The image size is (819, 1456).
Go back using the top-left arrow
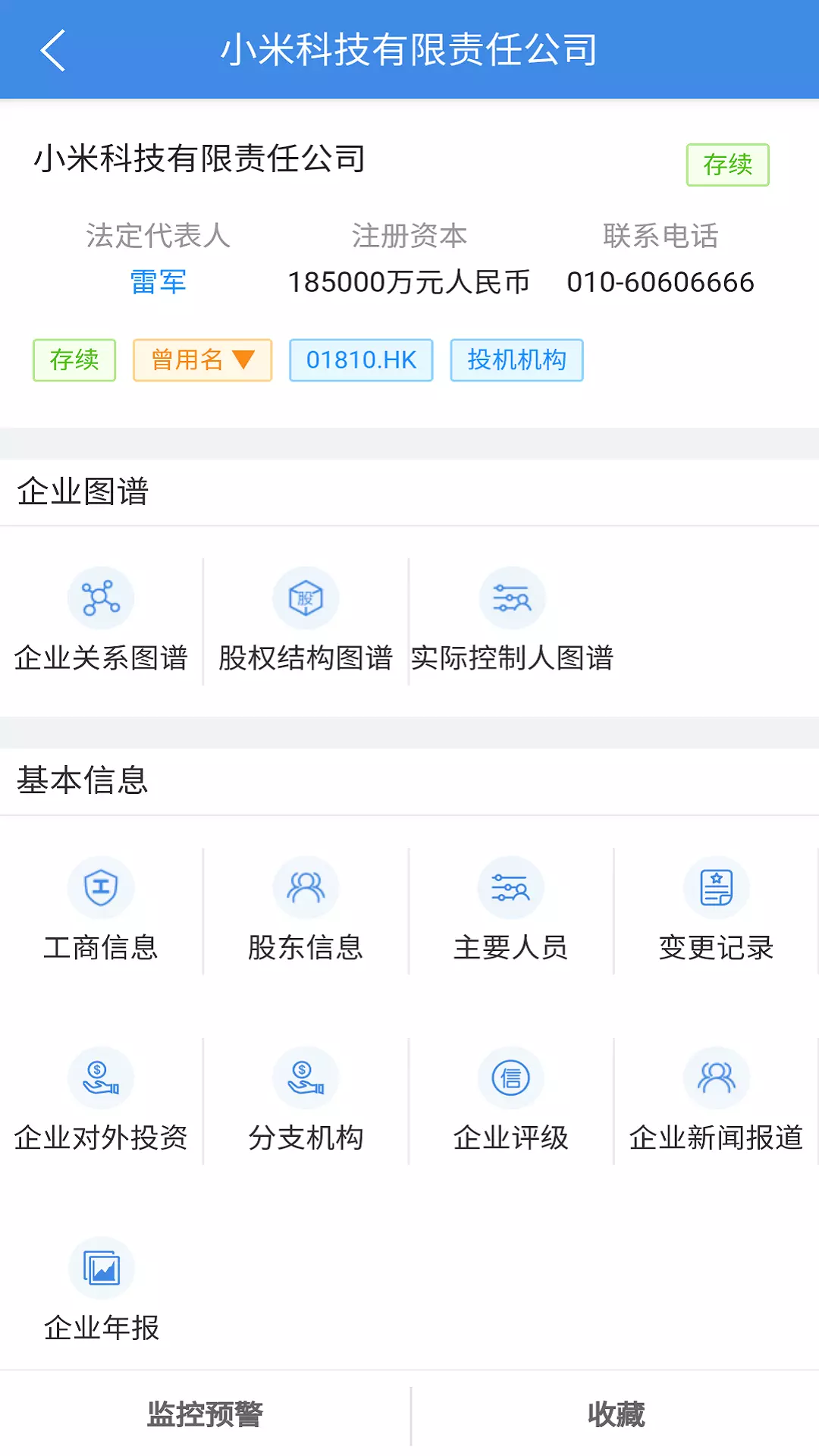(53, 50)
